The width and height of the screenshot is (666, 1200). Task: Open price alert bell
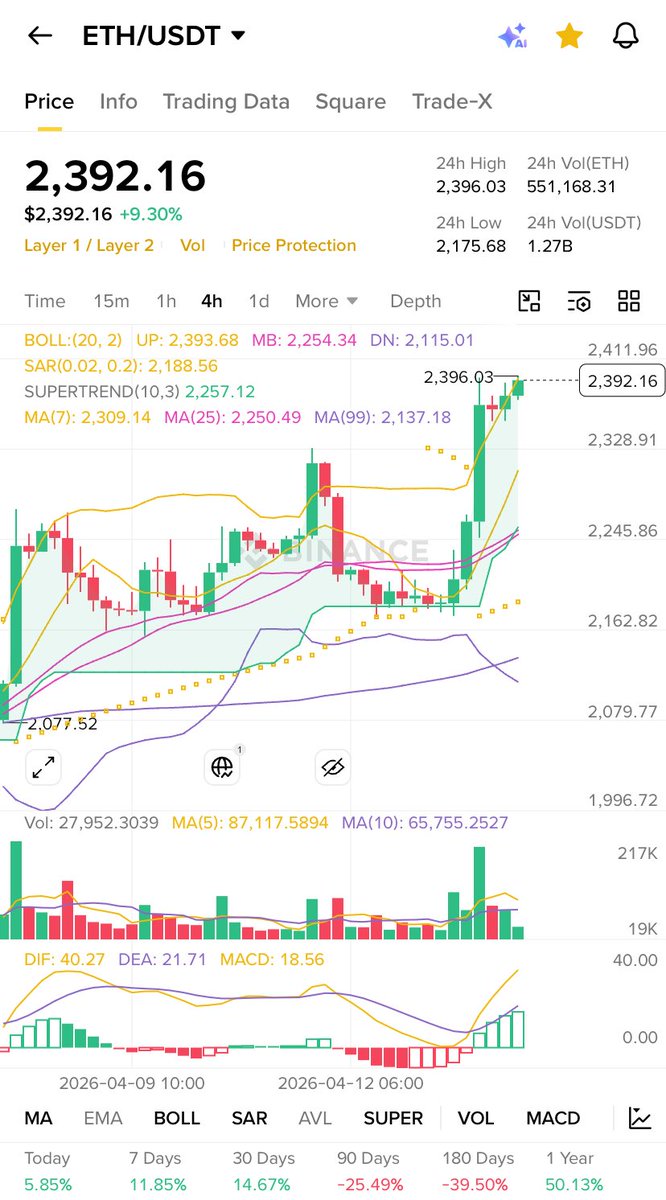[x=626, y=36]
